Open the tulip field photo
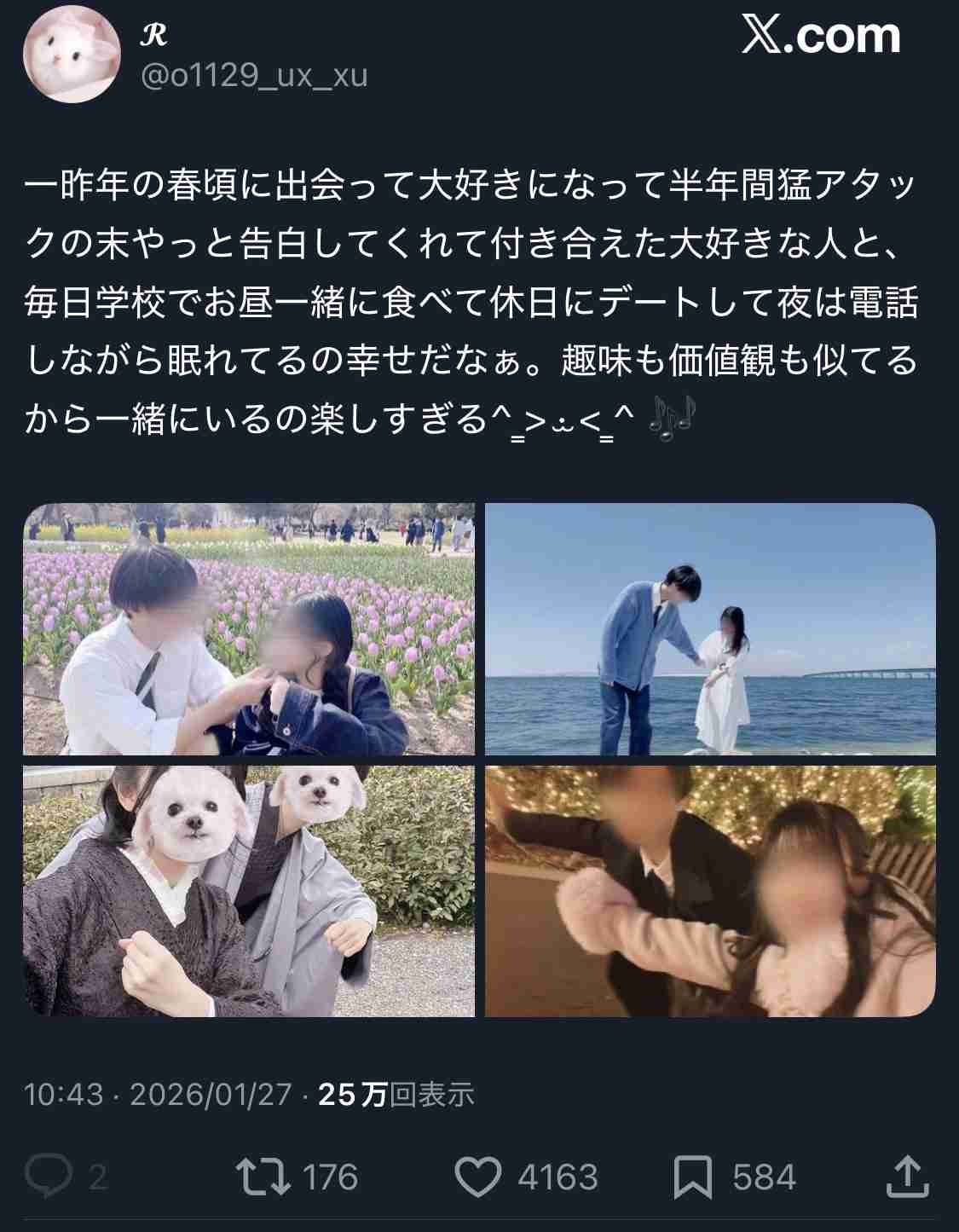959x1232 pixels. click(x=249, y=629)
